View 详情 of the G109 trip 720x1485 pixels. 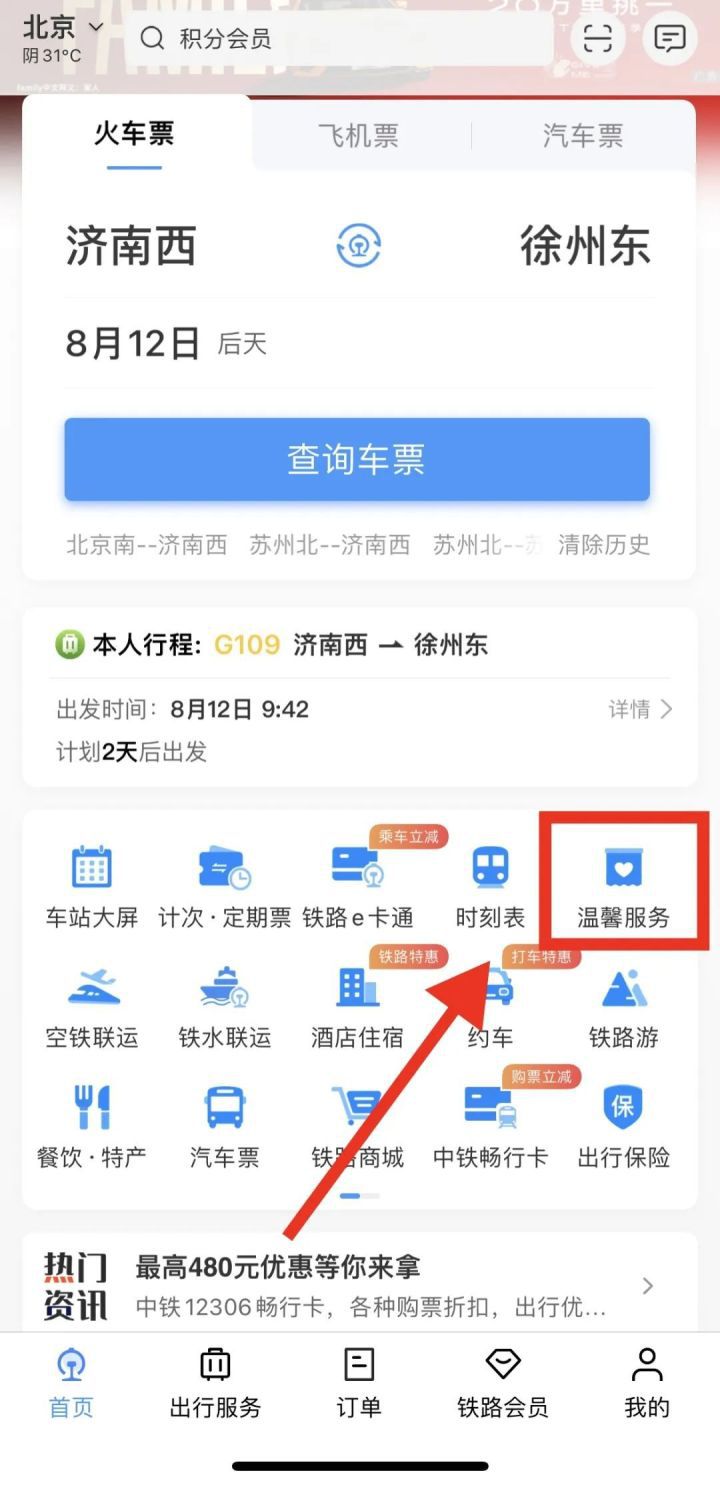point(640,709)
